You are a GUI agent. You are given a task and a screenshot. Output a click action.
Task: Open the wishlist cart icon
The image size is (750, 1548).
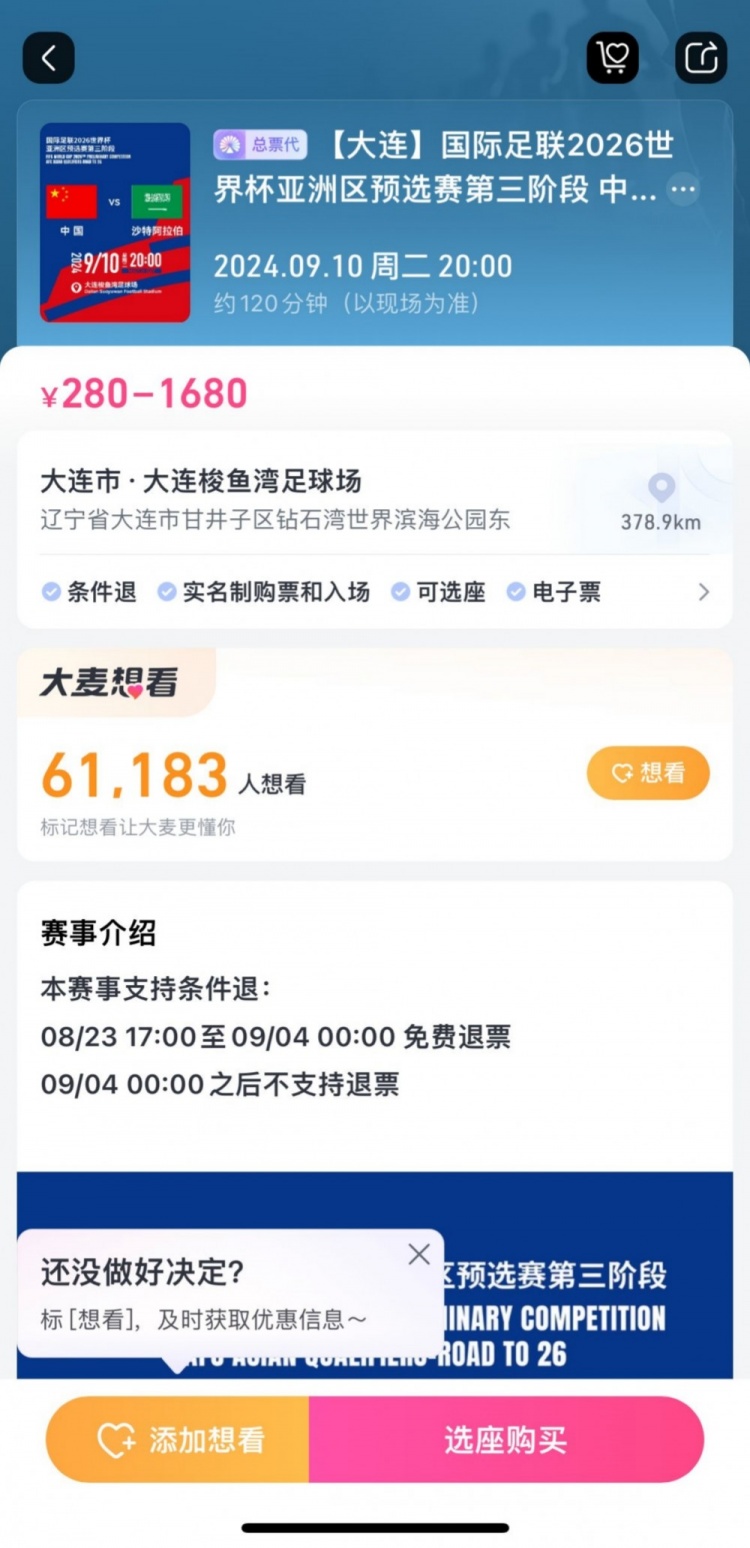(x=612, y=58)
